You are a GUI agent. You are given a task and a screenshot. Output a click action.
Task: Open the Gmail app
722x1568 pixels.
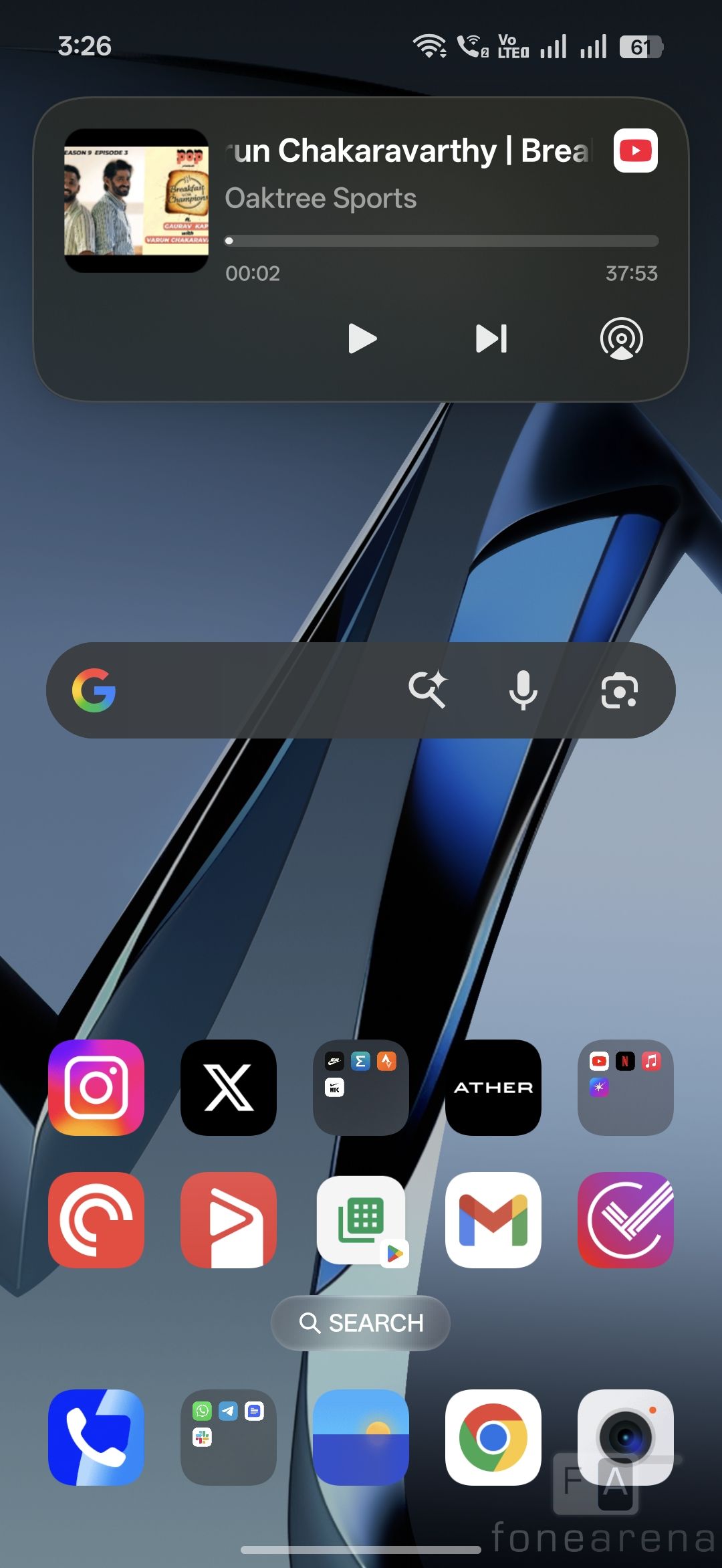point(493,1220)
